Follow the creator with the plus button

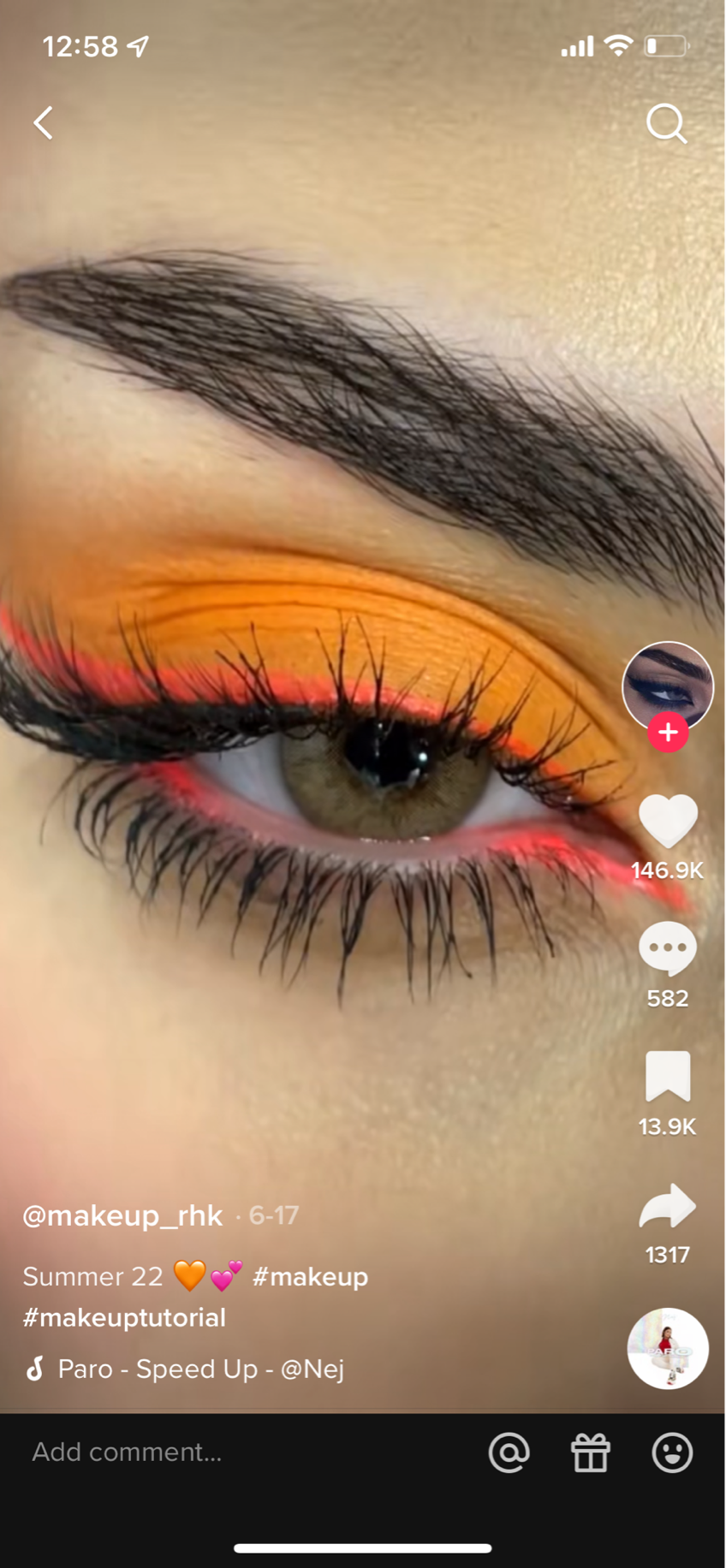(x=669, y=733)
